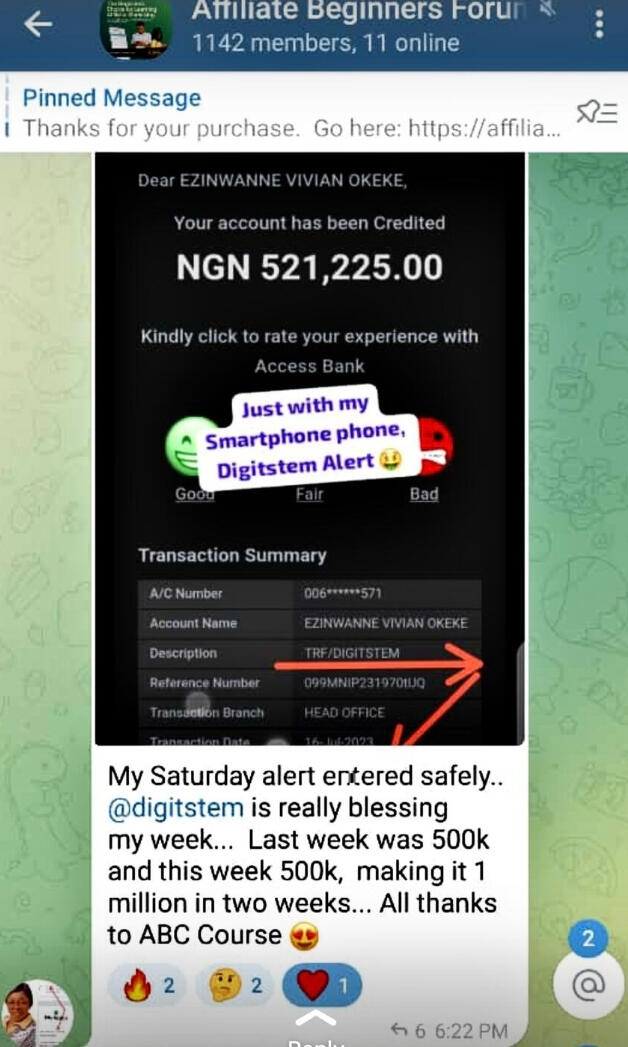Jump to the pinned message
The image size is (628, 1047).
tap(290, 113)
